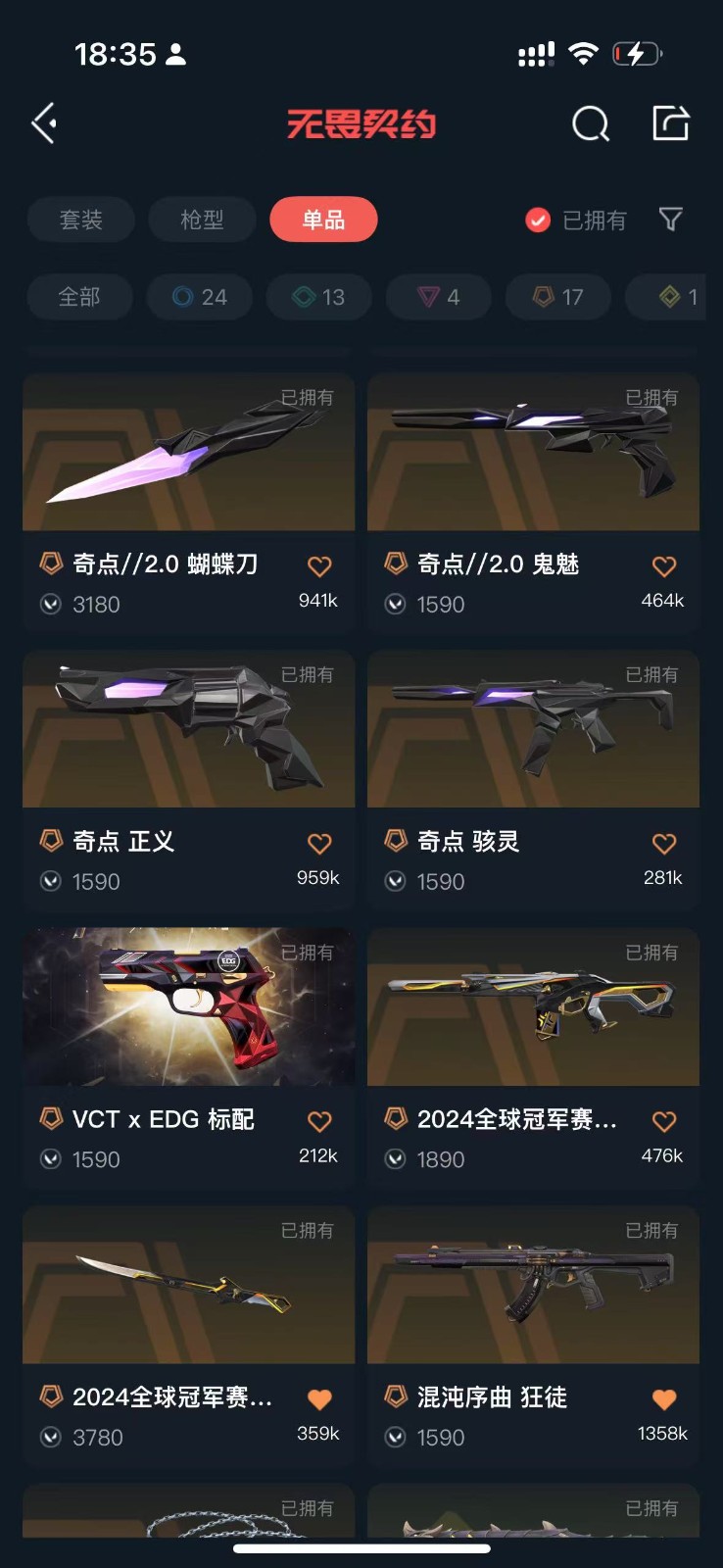Switch to the 套装 tab
723x1568 pixels.
[81, 220]
